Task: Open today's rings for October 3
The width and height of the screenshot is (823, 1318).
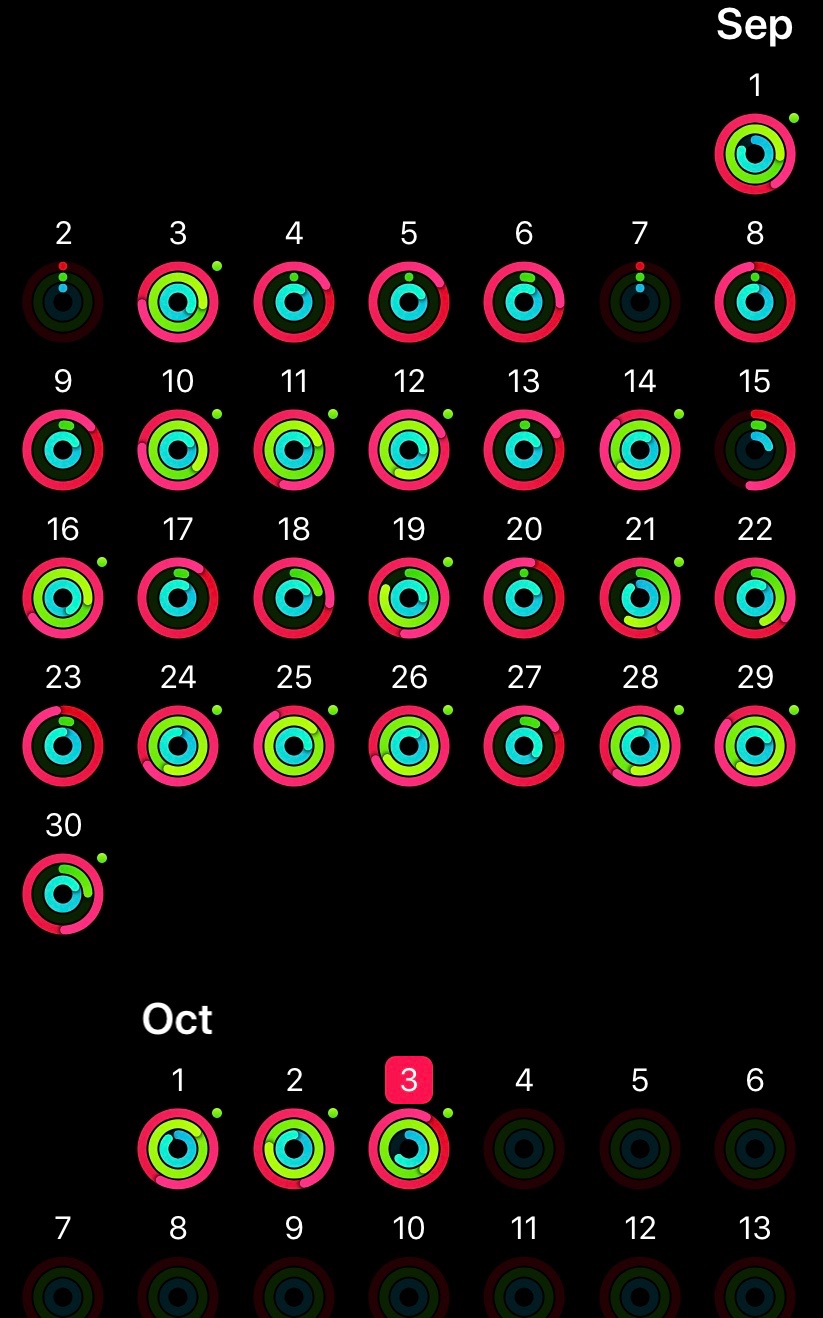Action: point(409,1149)
